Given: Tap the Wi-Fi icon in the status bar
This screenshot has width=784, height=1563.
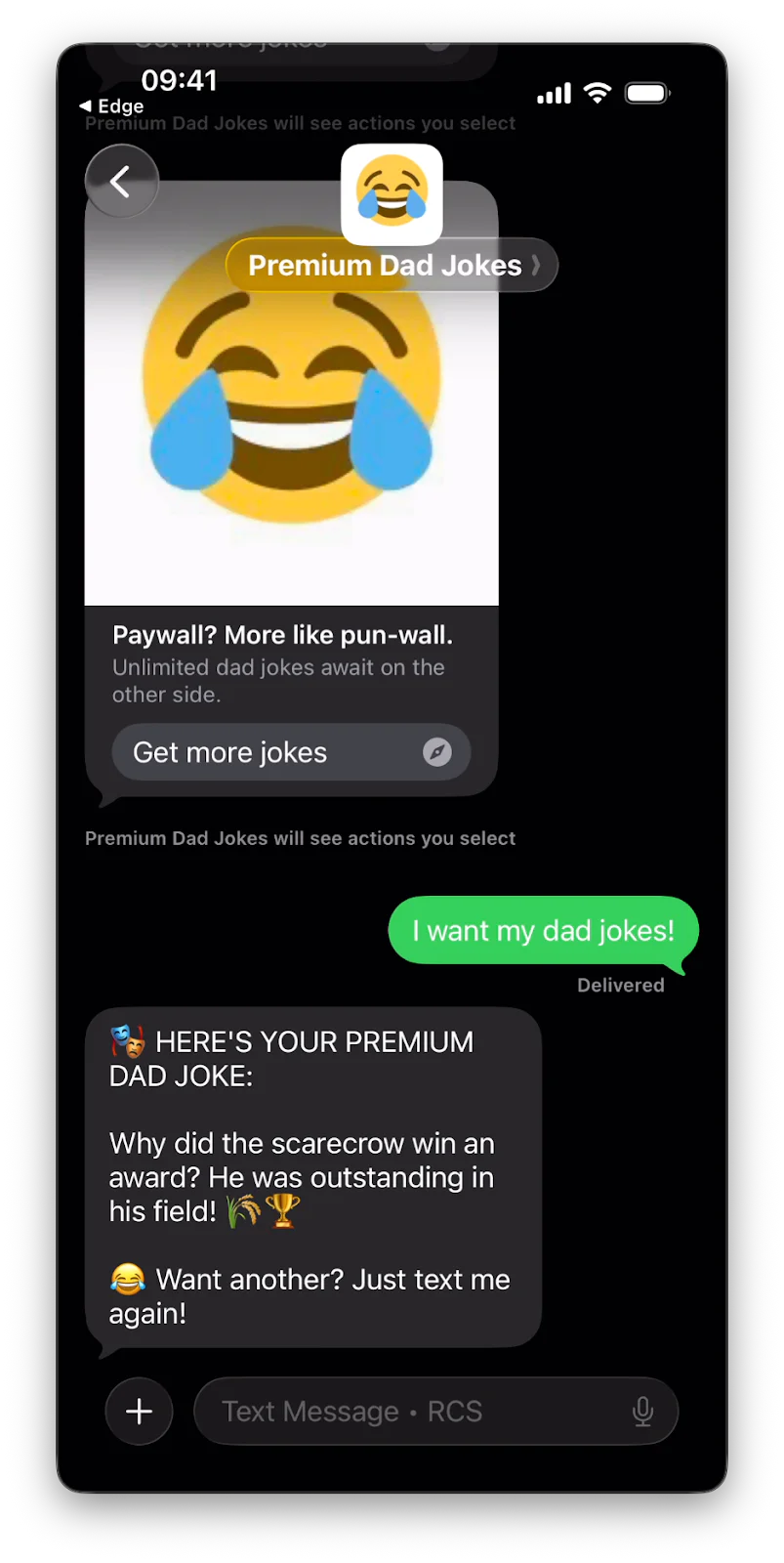Looking at the screenshot, I should coord(598,93).
